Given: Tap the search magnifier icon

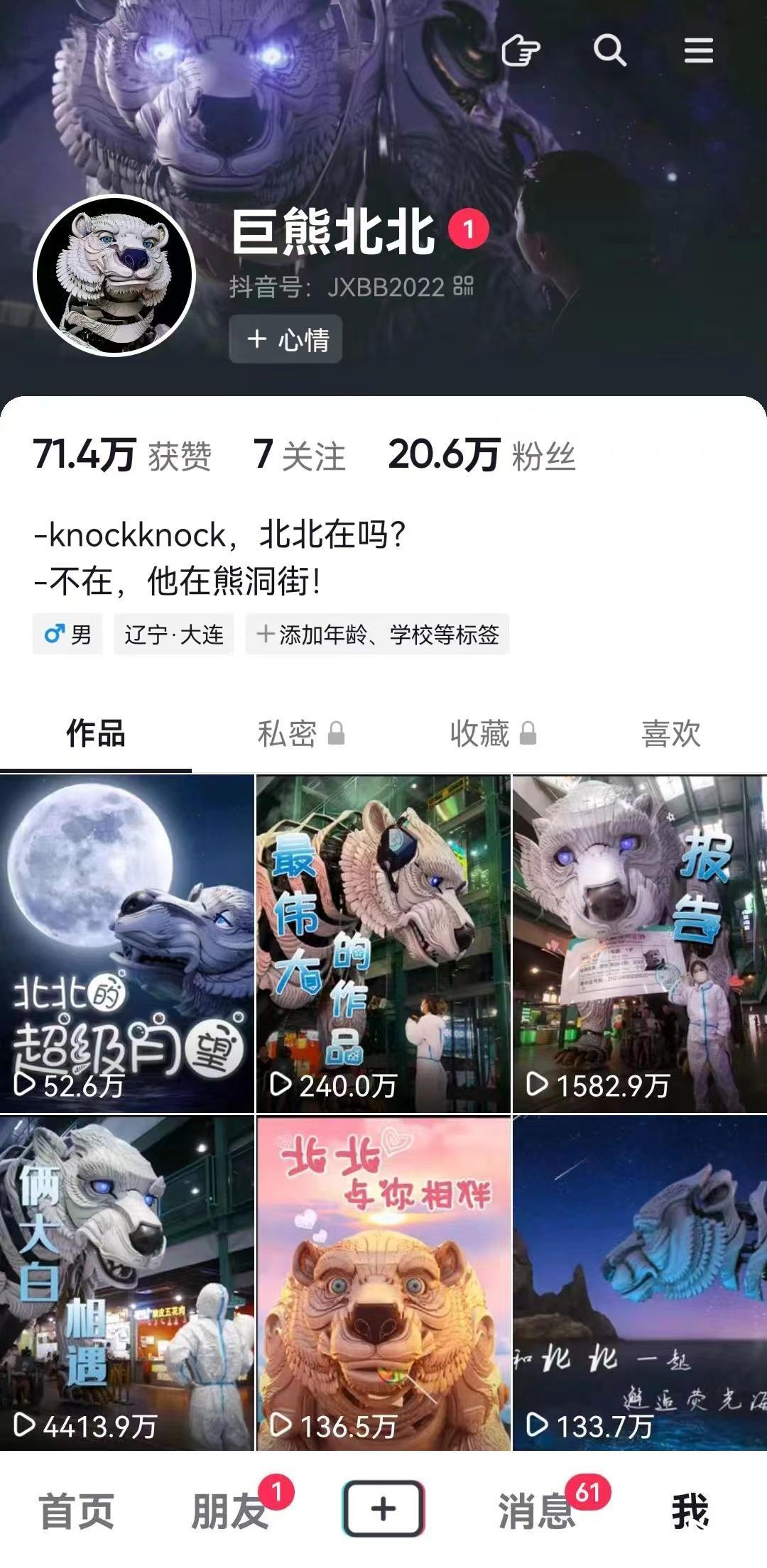Looking at the screenshot, I should pyautogui.click(x=609, y=51).
